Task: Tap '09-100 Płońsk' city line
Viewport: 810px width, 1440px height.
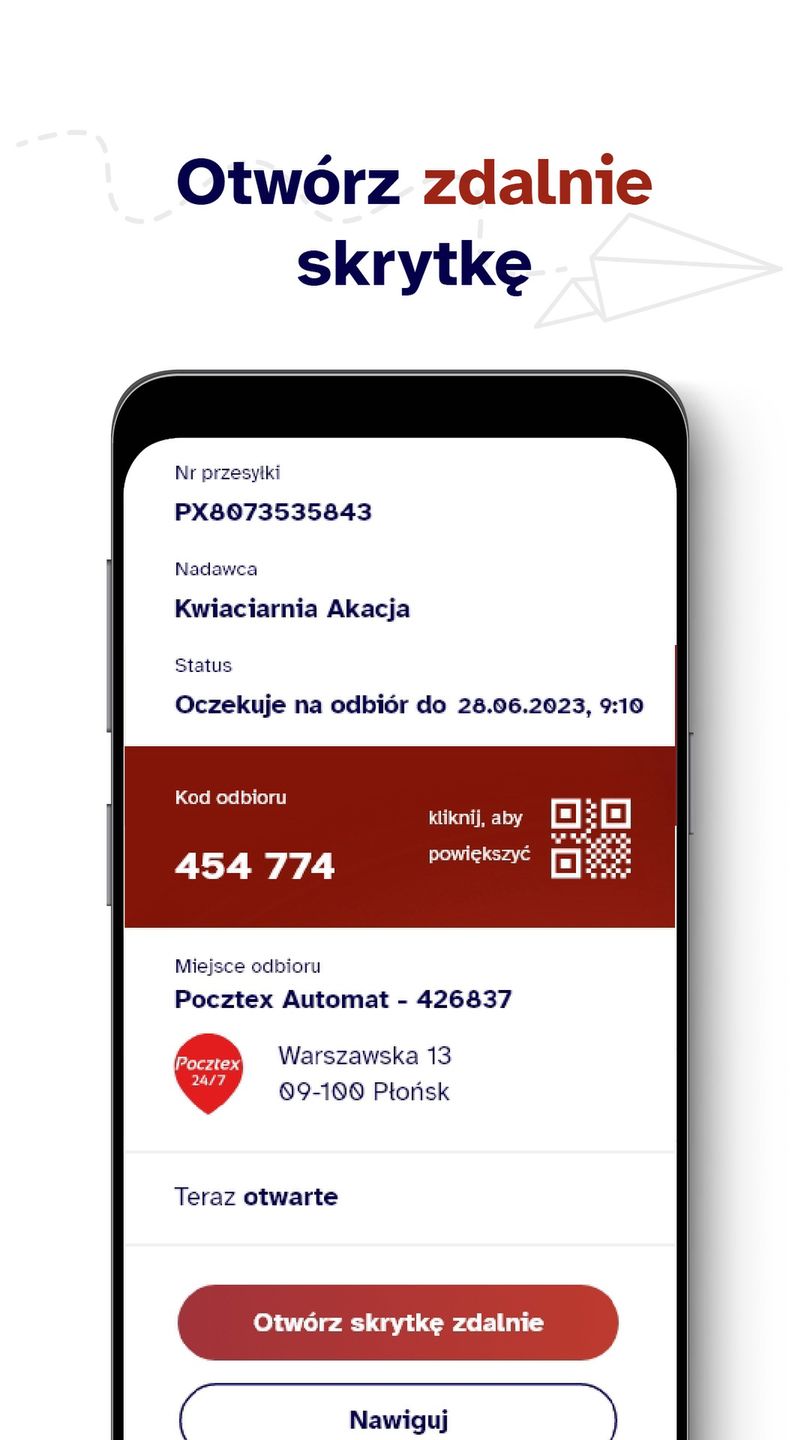Action: click(364, 1092)
